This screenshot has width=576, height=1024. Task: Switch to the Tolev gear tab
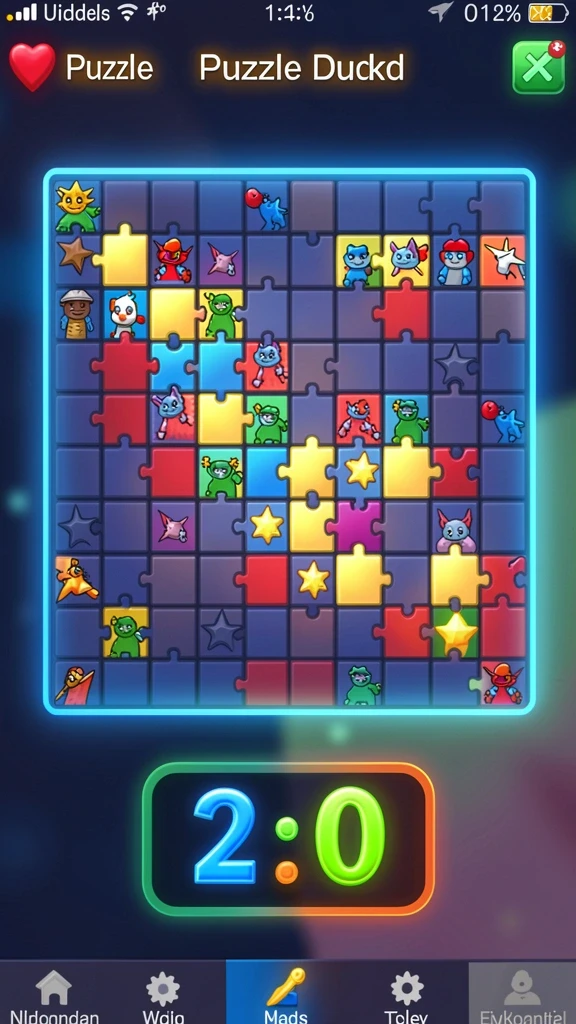point(408,993)
